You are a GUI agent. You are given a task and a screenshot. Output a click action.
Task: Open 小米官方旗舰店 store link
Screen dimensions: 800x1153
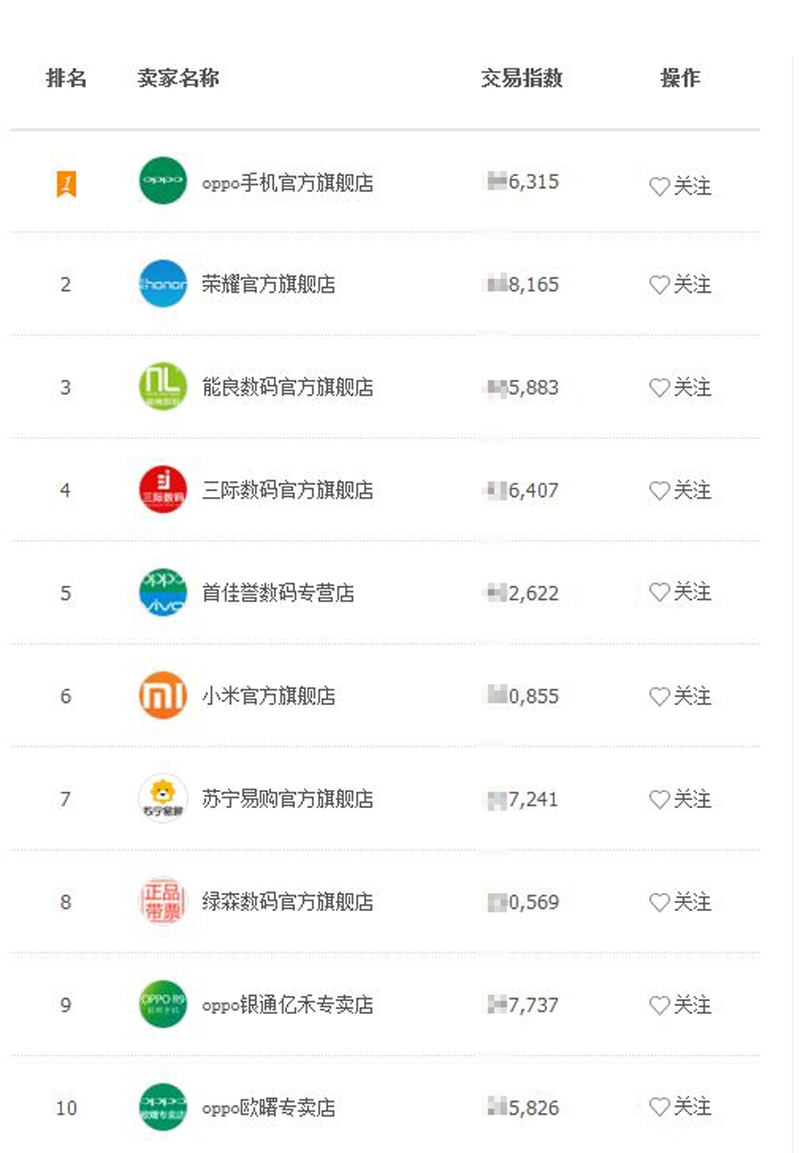point(268,696)
